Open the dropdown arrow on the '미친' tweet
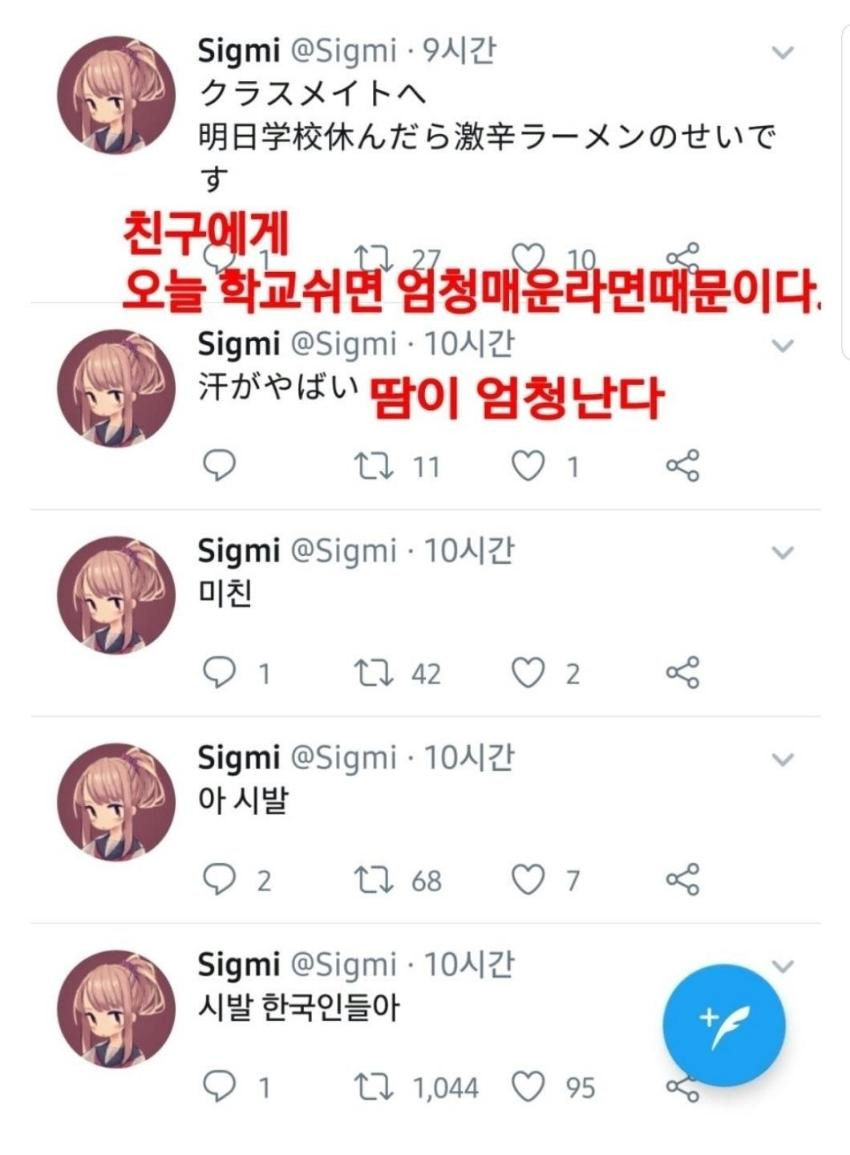This screenshot has height=1155, width=850. click(x=783, y=553)
